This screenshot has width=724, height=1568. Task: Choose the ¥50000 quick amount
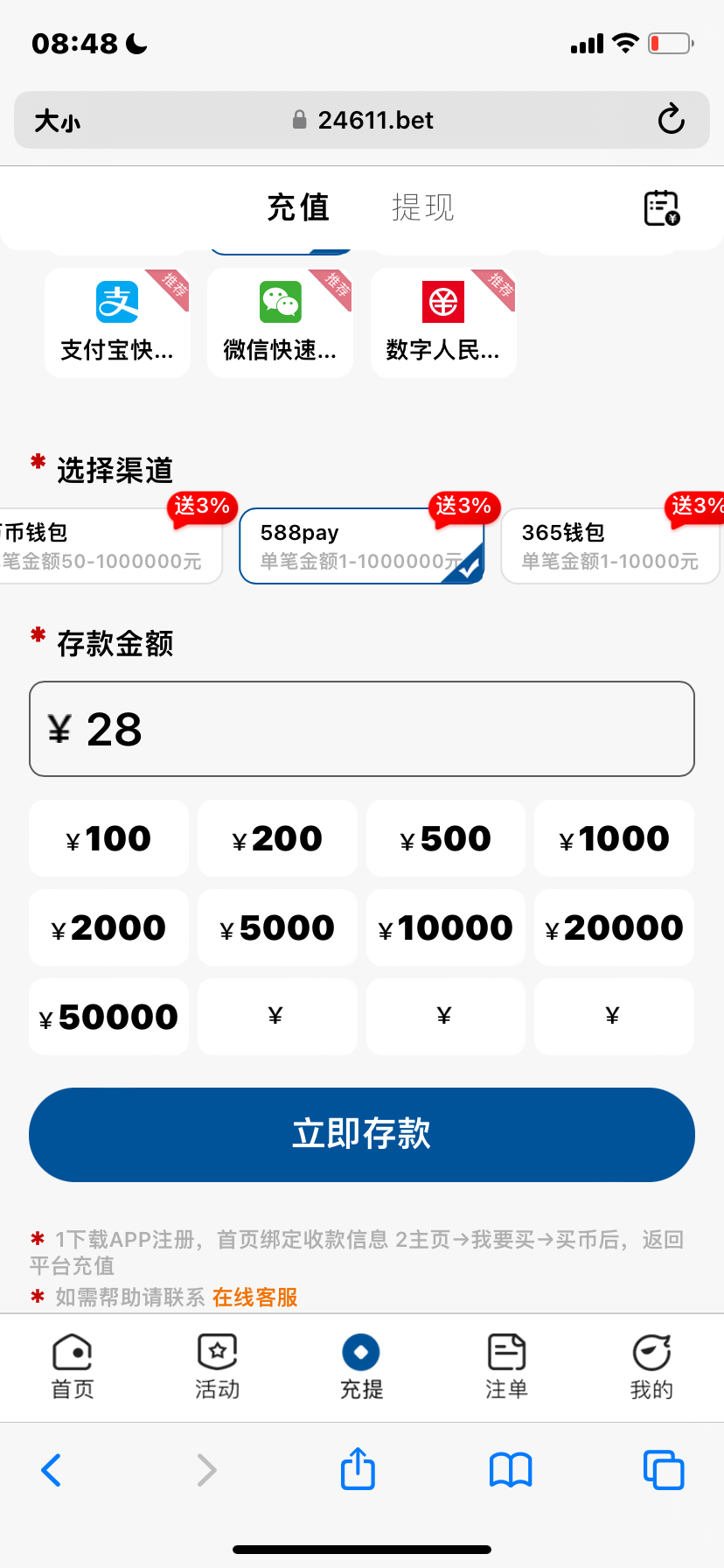108,1016
